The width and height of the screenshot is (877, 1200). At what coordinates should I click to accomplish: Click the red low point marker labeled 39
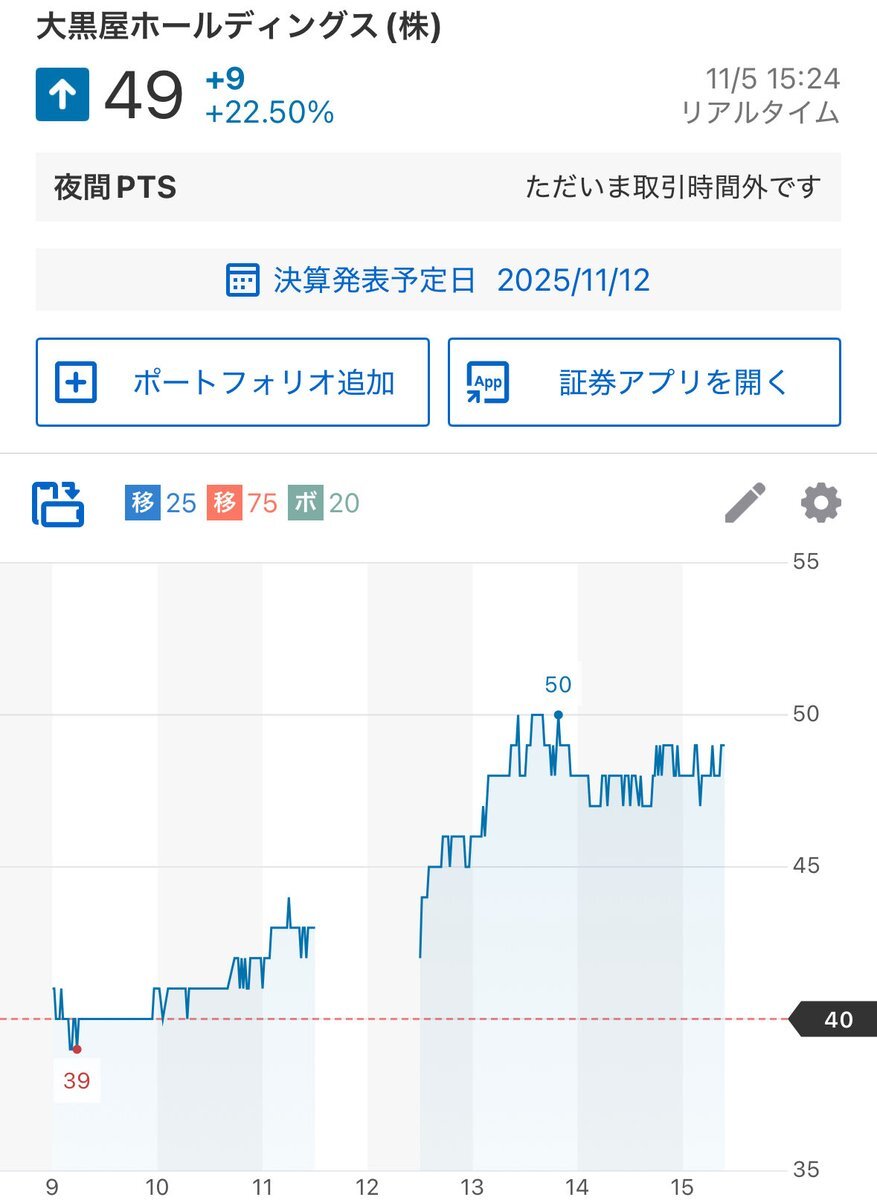coord(76,1049)
